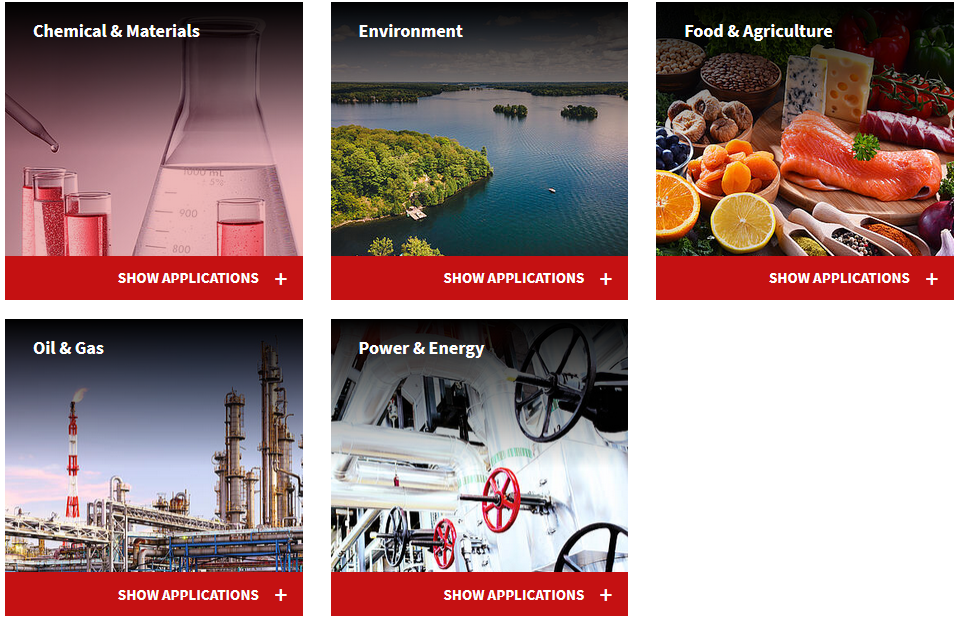Expand Show Applications under Power & Energy
The height and width of the screenshot is (617, 956).
[x=526, y=595]
